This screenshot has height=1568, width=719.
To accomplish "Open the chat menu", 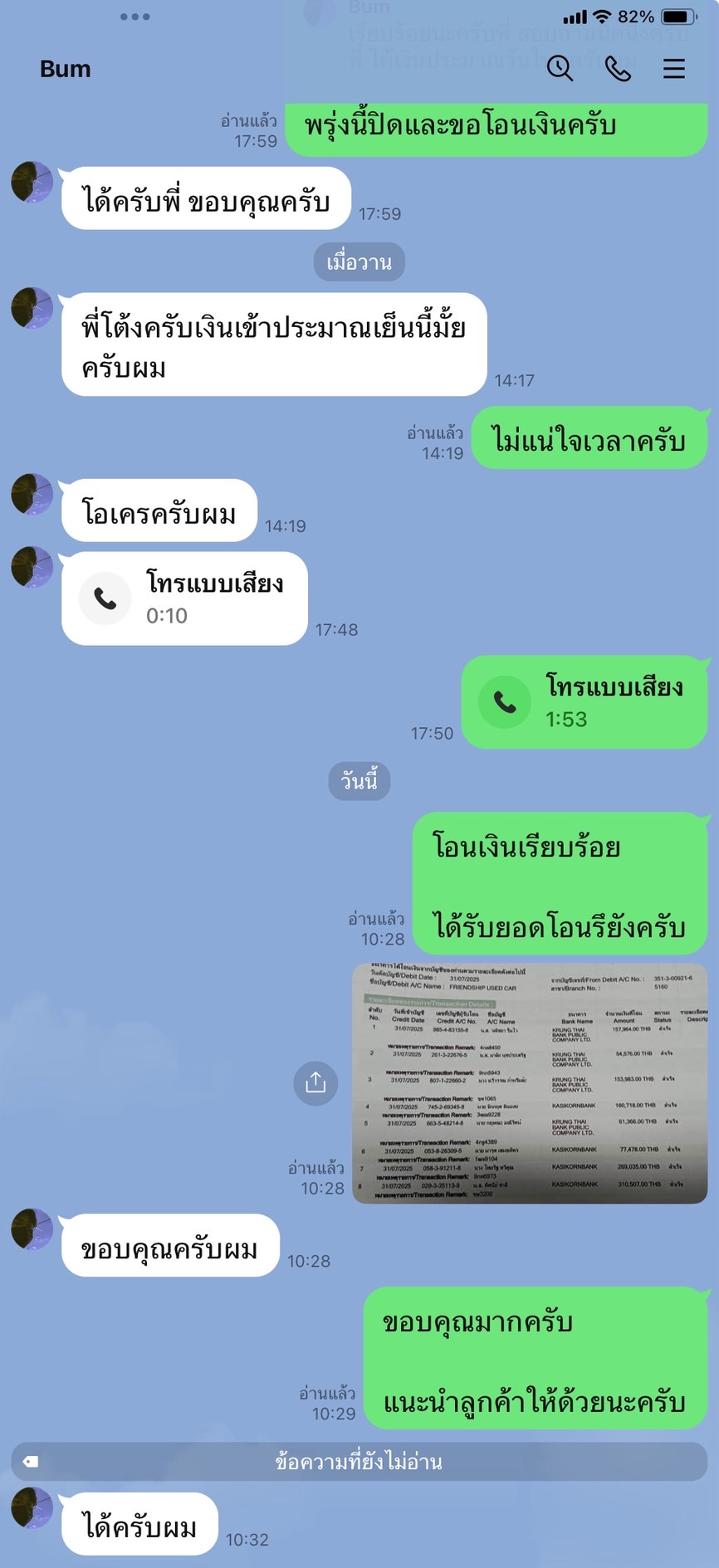I will tap(673, 69).
